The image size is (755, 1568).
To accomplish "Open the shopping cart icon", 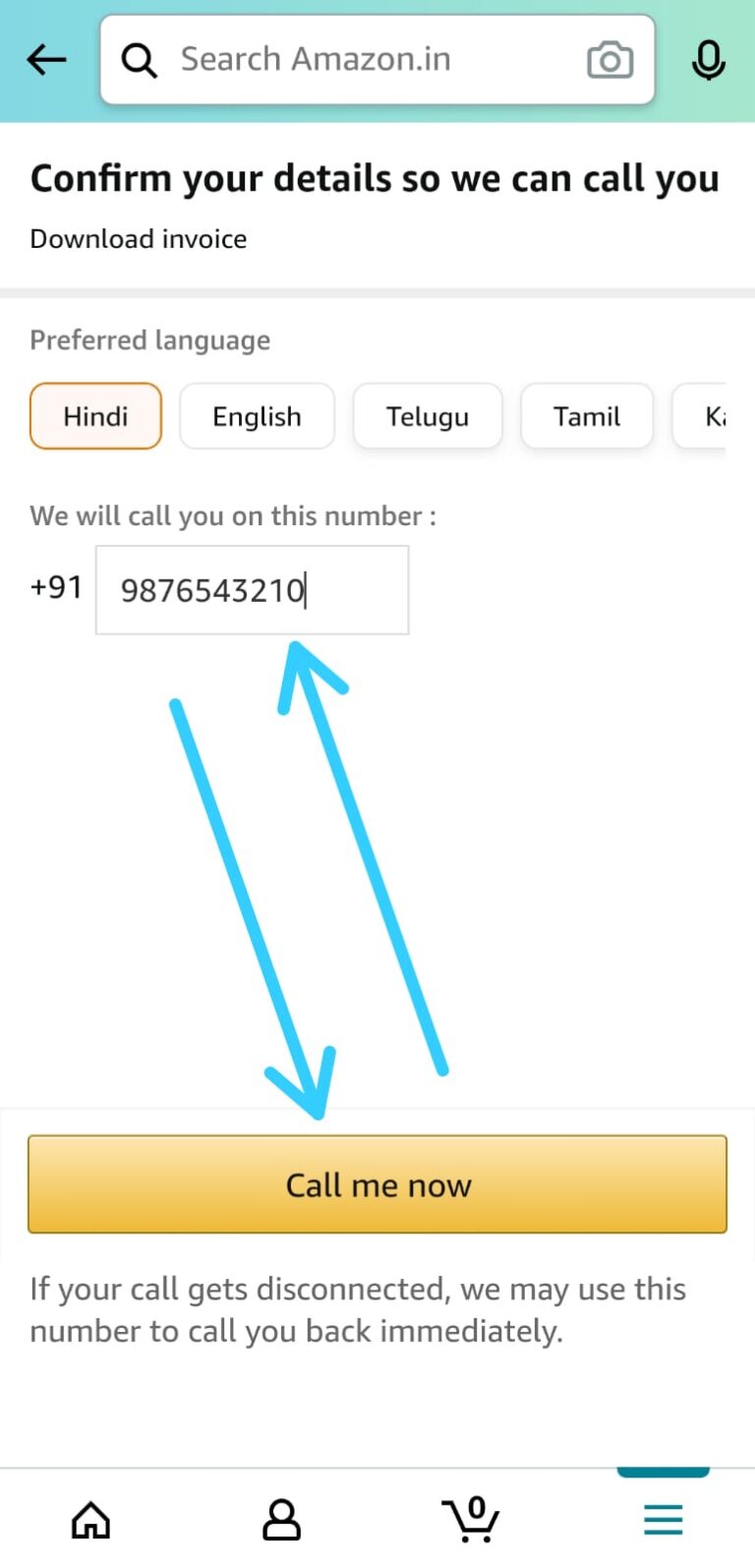I will click(470, 1520).
